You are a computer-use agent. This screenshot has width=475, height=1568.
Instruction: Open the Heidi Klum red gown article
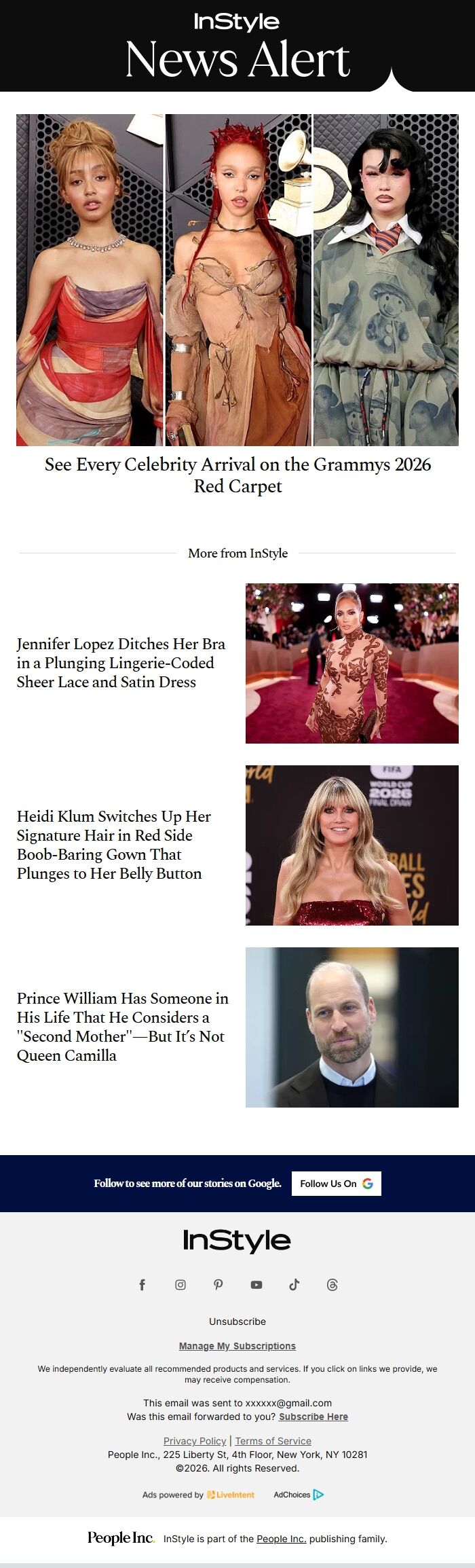(x=114, y=845)
